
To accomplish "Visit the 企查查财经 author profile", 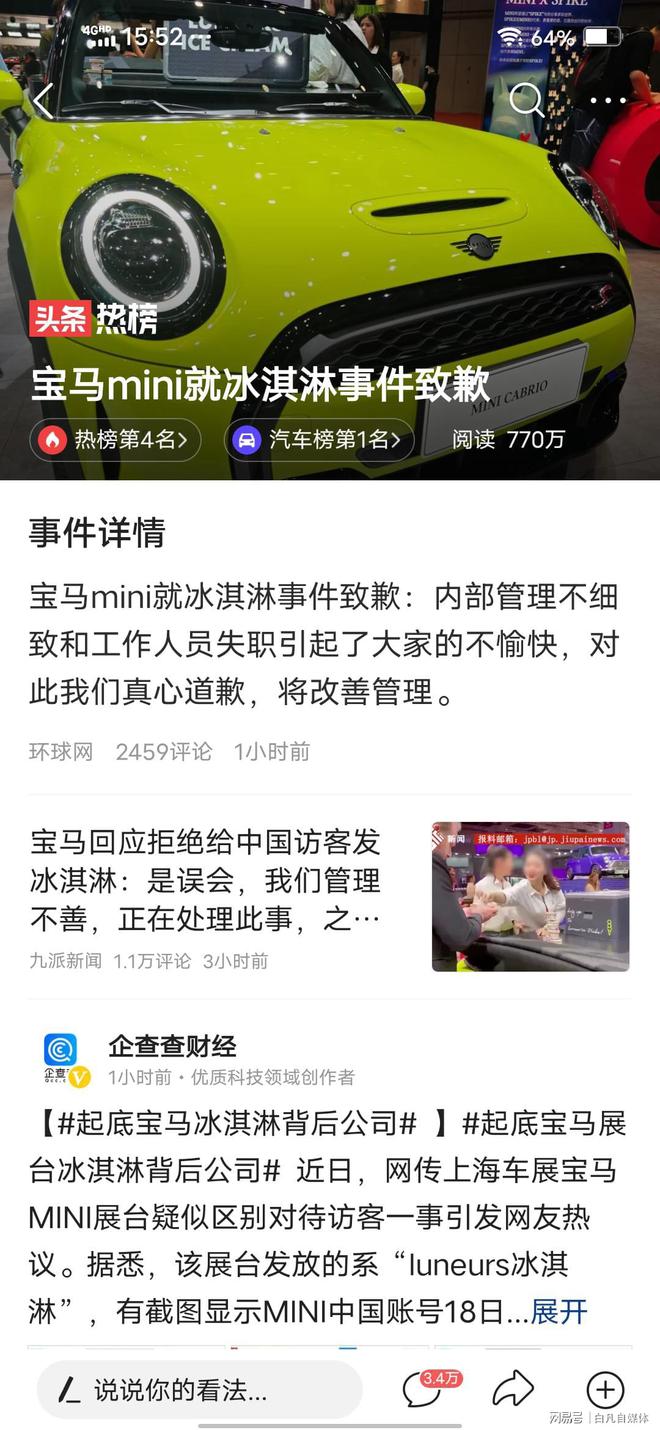I will 172,1046.
